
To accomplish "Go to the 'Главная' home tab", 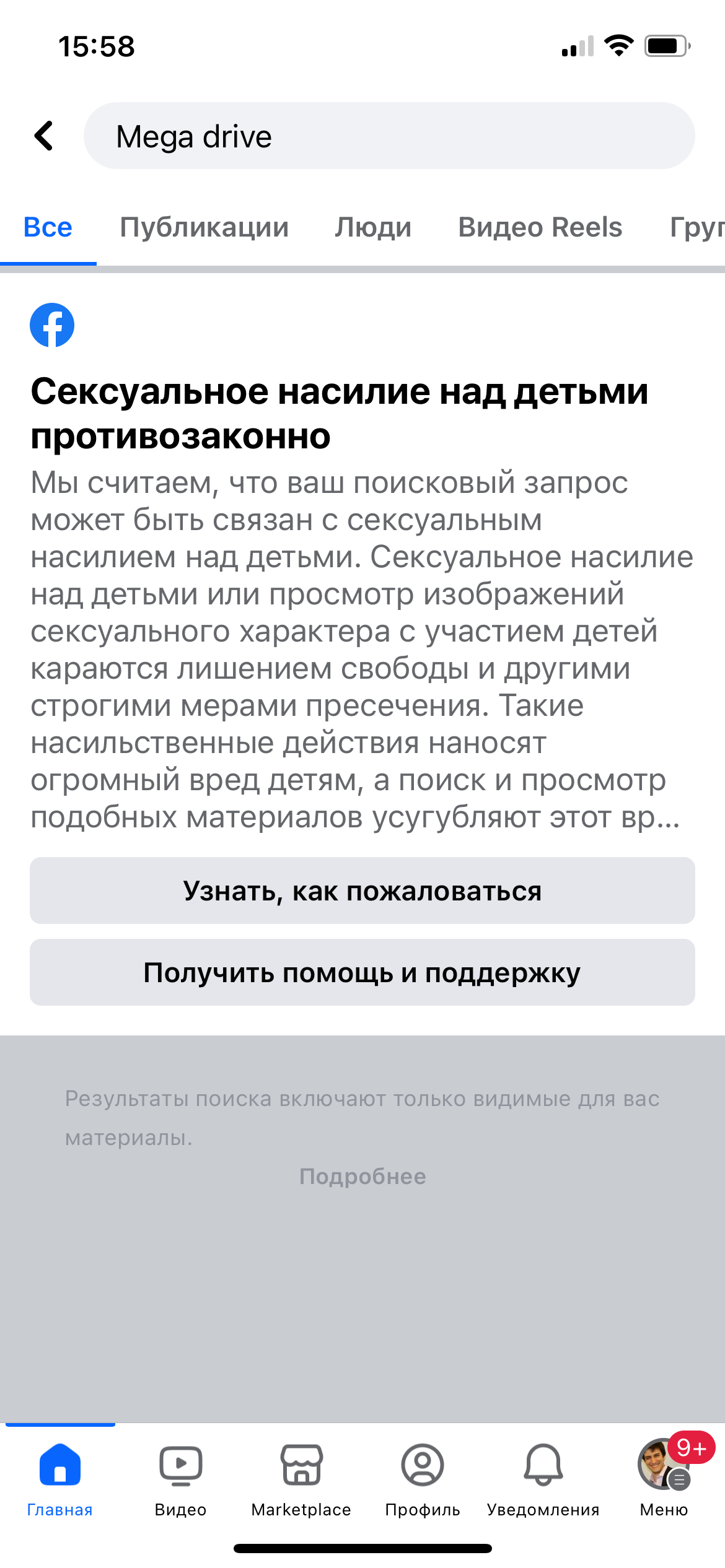I will (60, 1477).
